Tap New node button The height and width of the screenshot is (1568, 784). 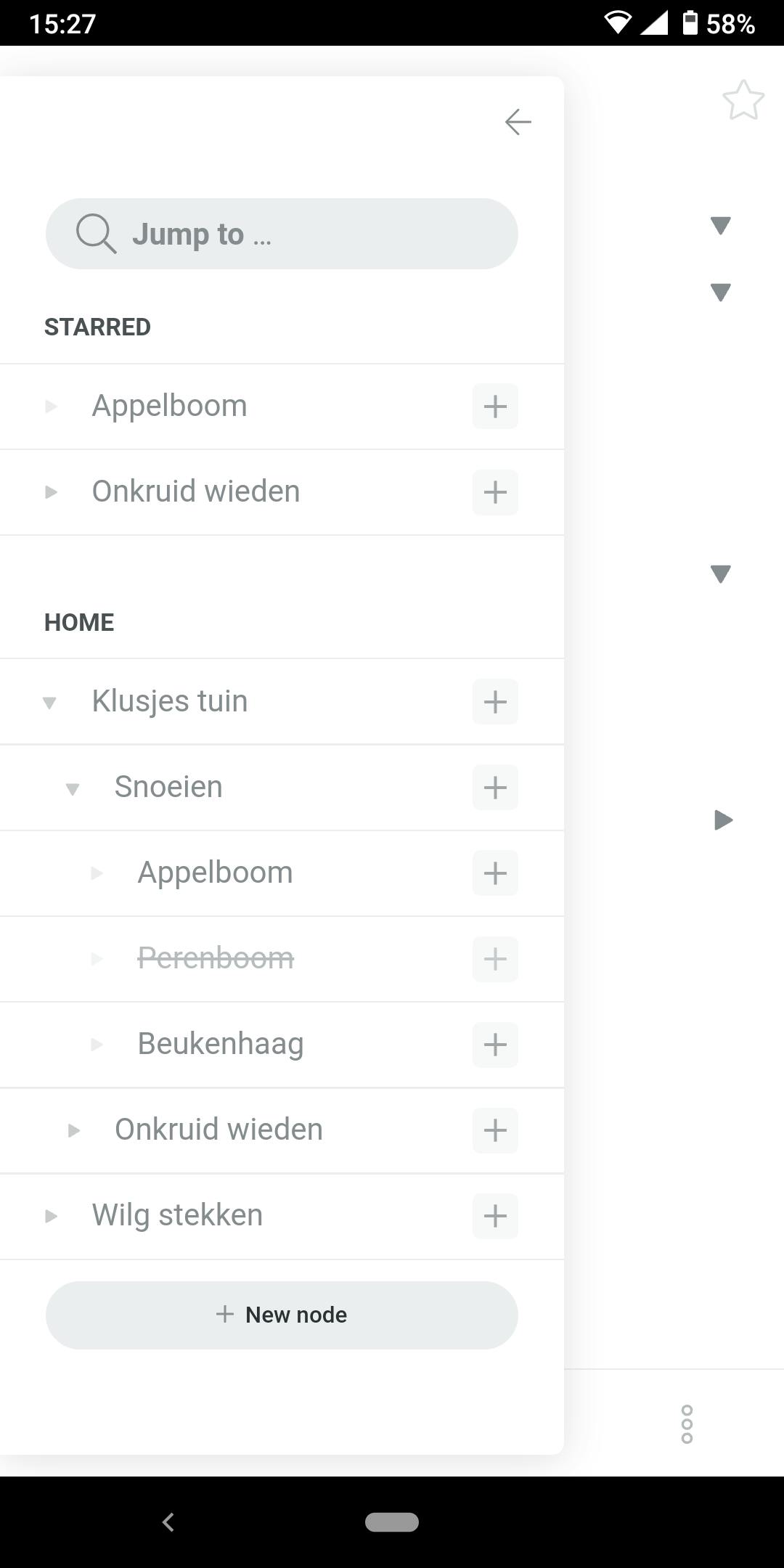coord(282,1314)
